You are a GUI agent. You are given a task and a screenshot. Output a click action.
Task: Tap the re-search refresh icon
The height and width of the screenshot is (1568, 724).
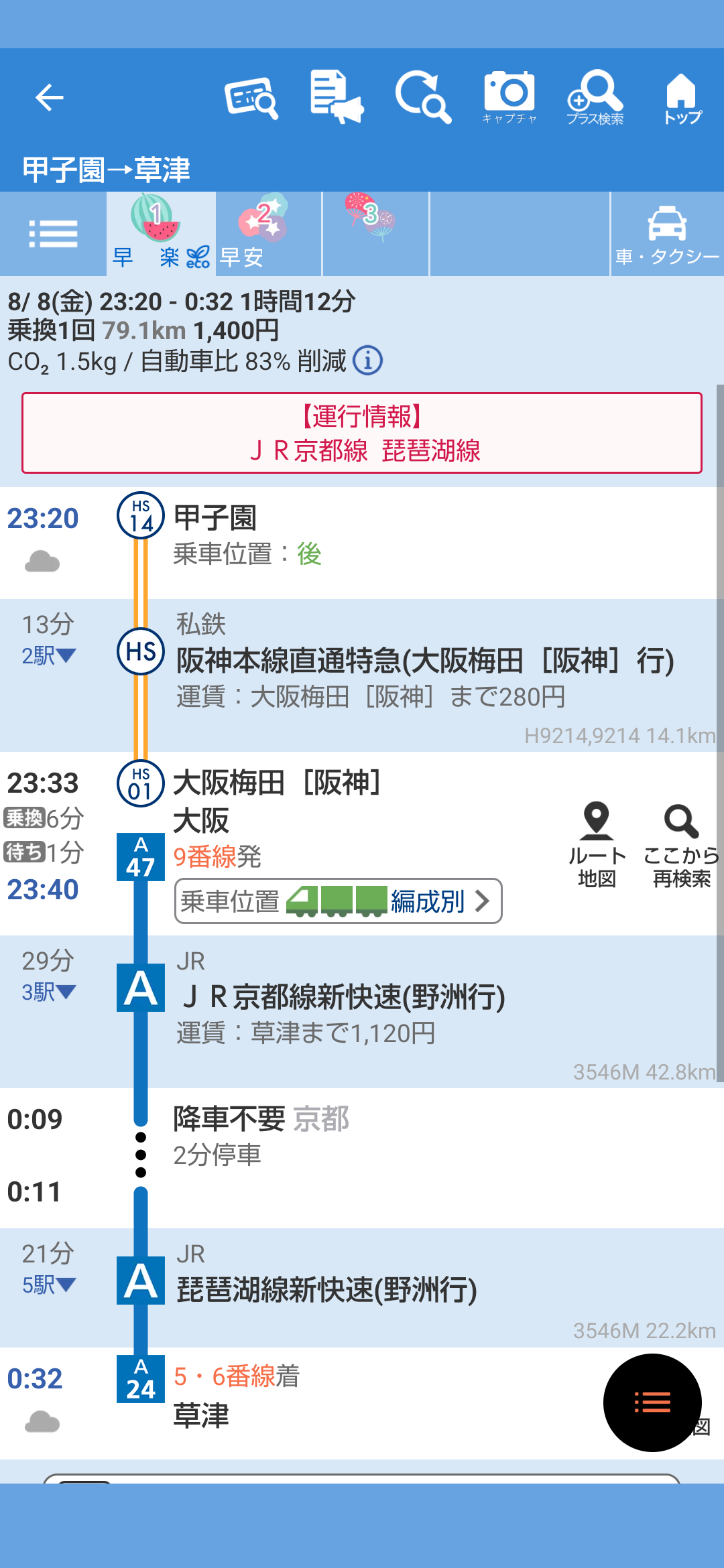(423, 97)
